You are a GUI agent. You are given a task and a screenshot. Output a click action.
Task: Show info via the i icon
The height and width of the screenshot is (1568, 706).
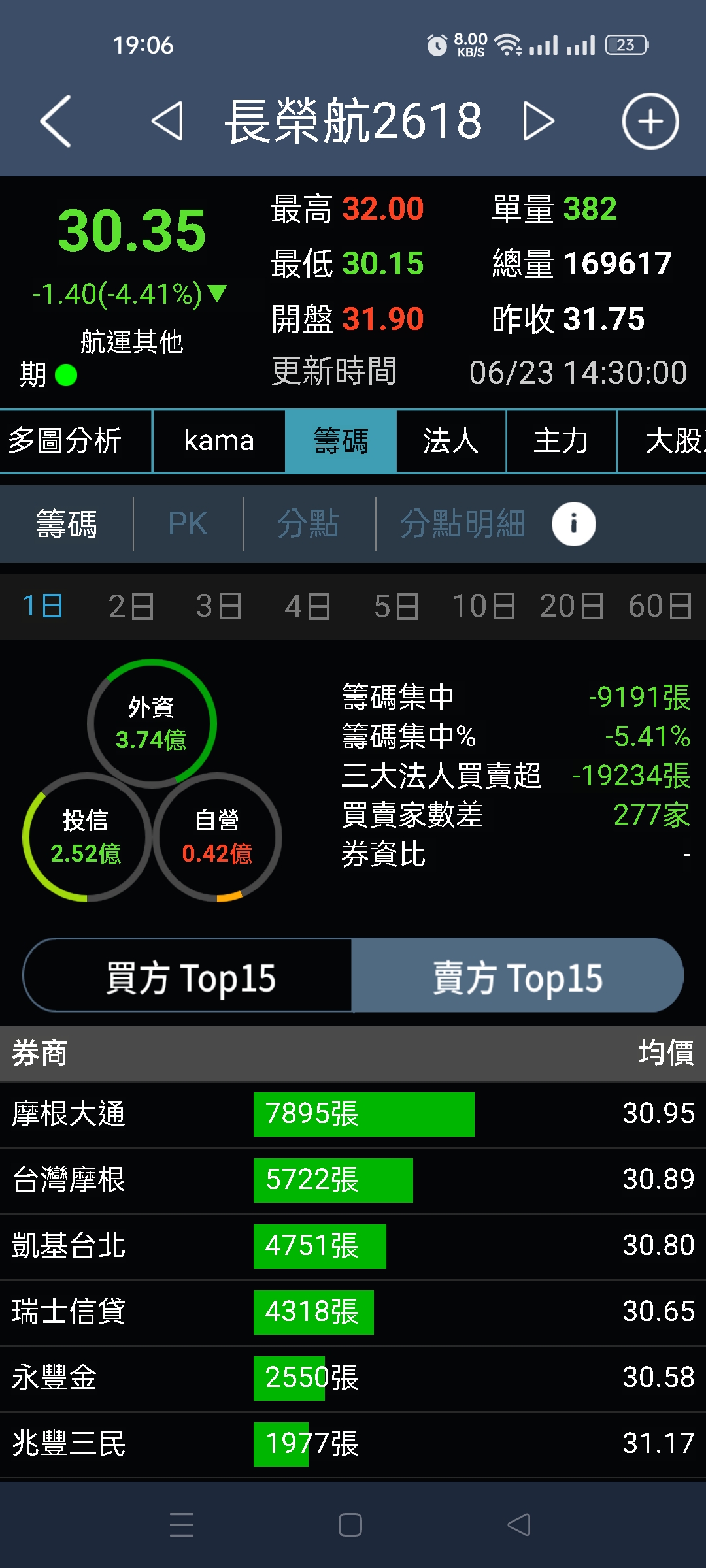[573, 524]
